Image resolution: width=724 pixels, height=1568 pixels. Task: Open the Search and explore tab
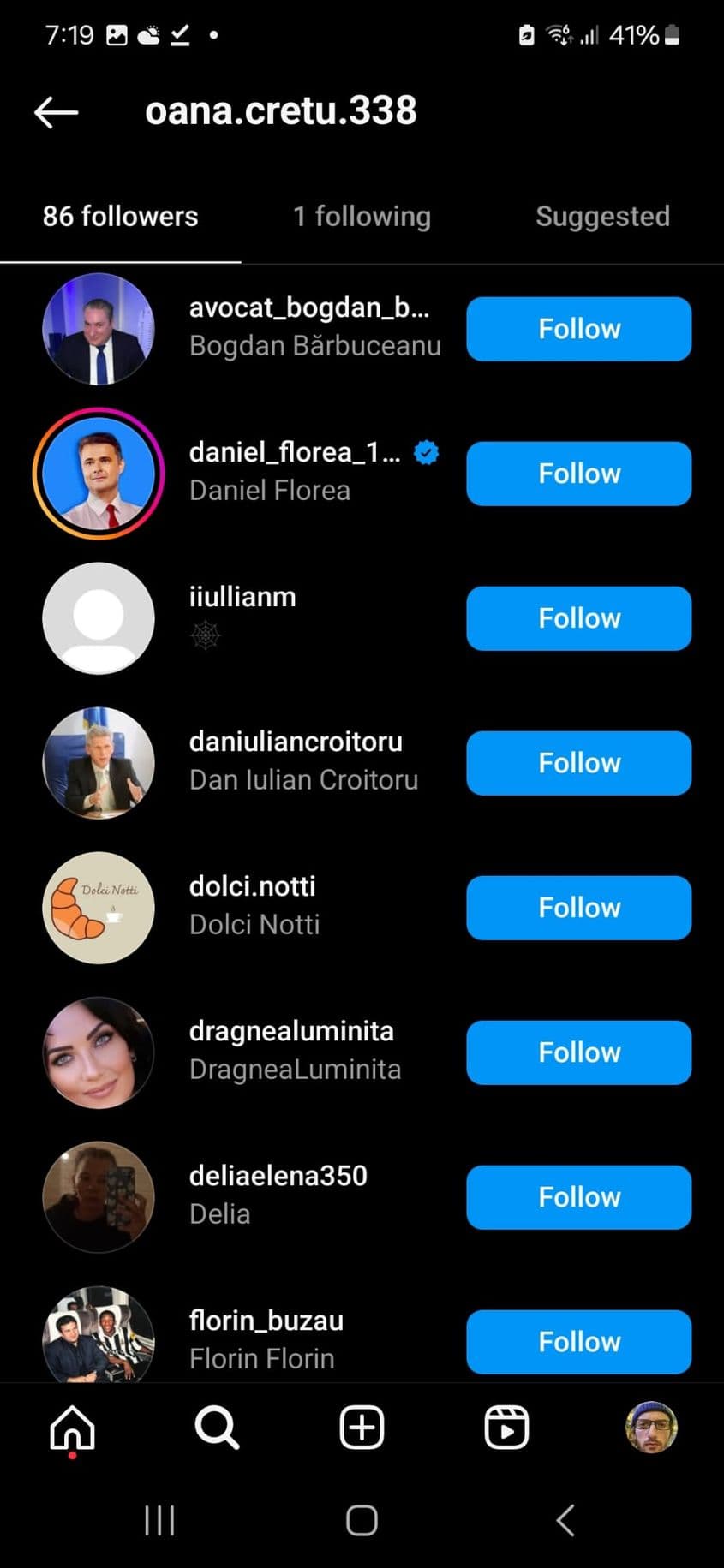(217, 1428)
